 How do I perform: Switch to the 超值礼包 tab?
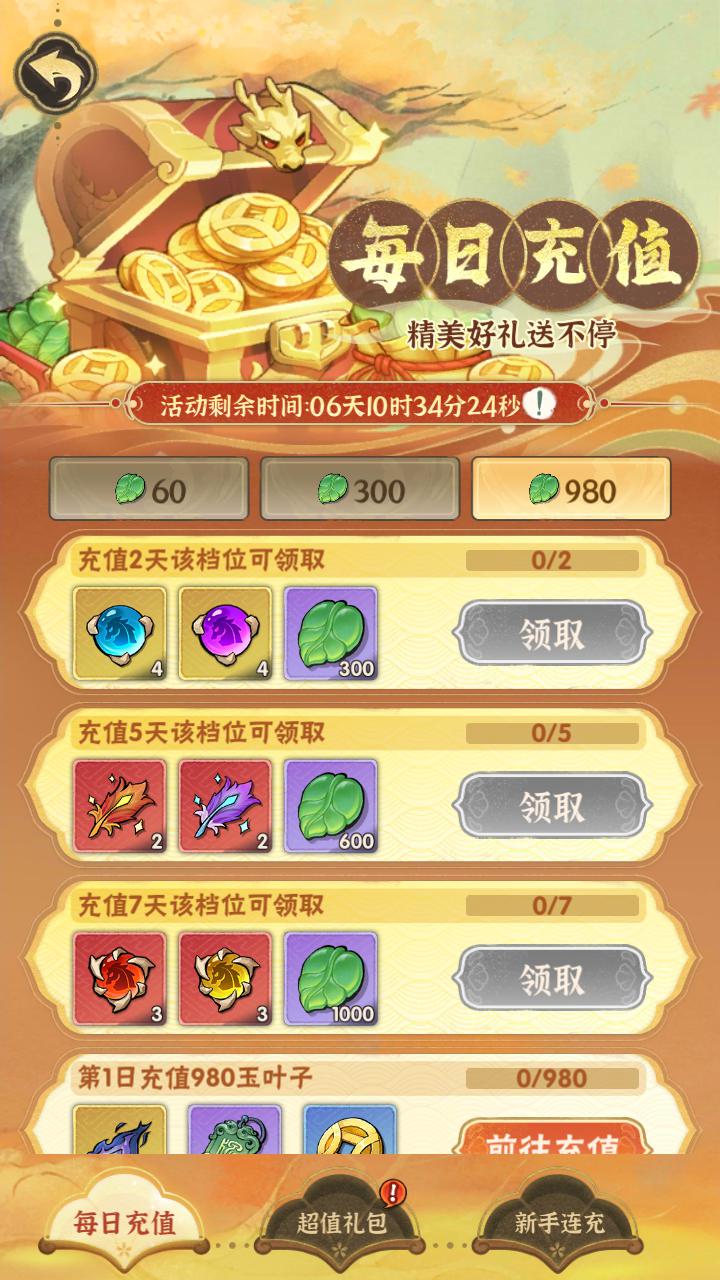click(342, 1222)
